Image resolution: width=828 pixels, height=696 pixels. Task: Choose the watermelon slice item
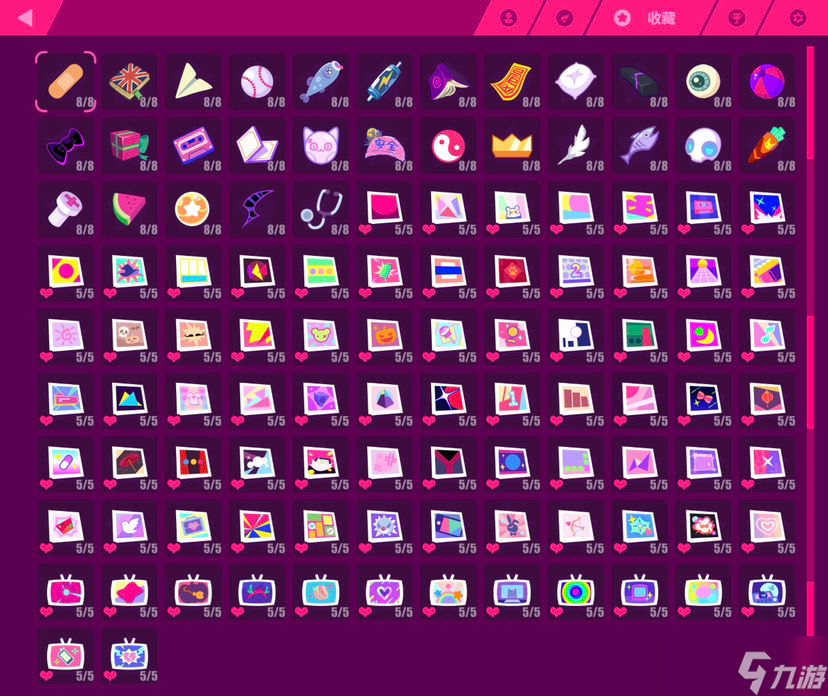click(x=130, y=210)
